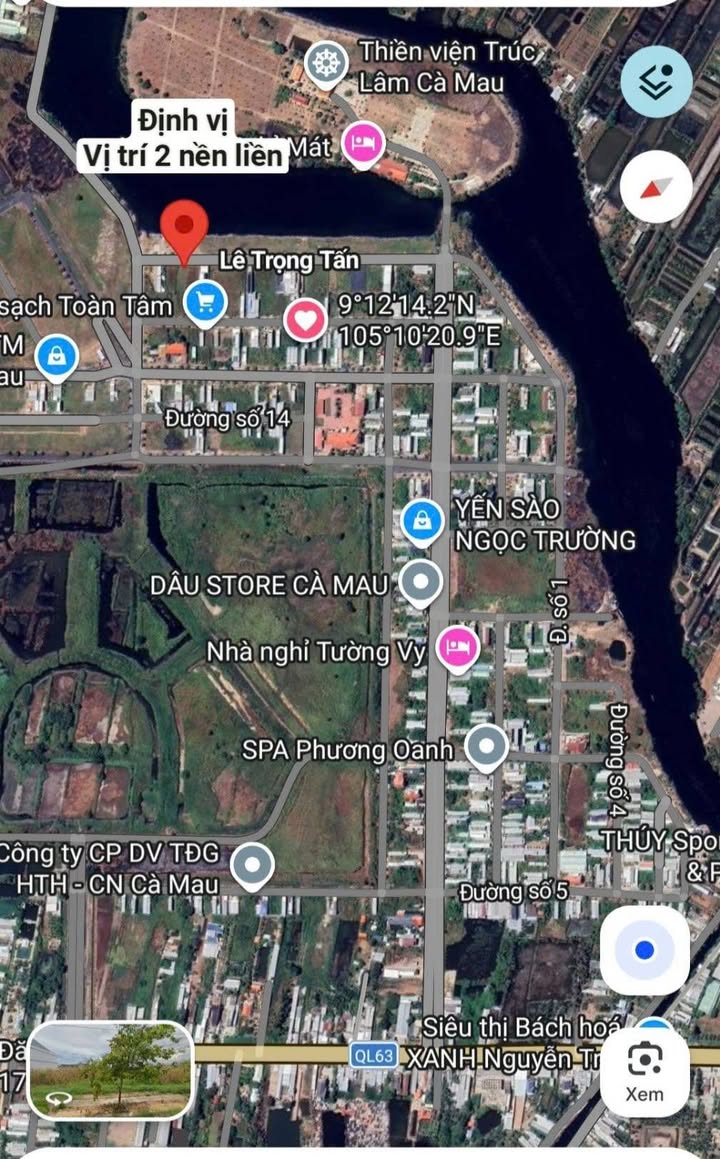Open Thiền viện Trúc Lâm Cà Mau marker
Image resolution: width=720 pixels, height=1159 pixels.
(x=326, y=65)
